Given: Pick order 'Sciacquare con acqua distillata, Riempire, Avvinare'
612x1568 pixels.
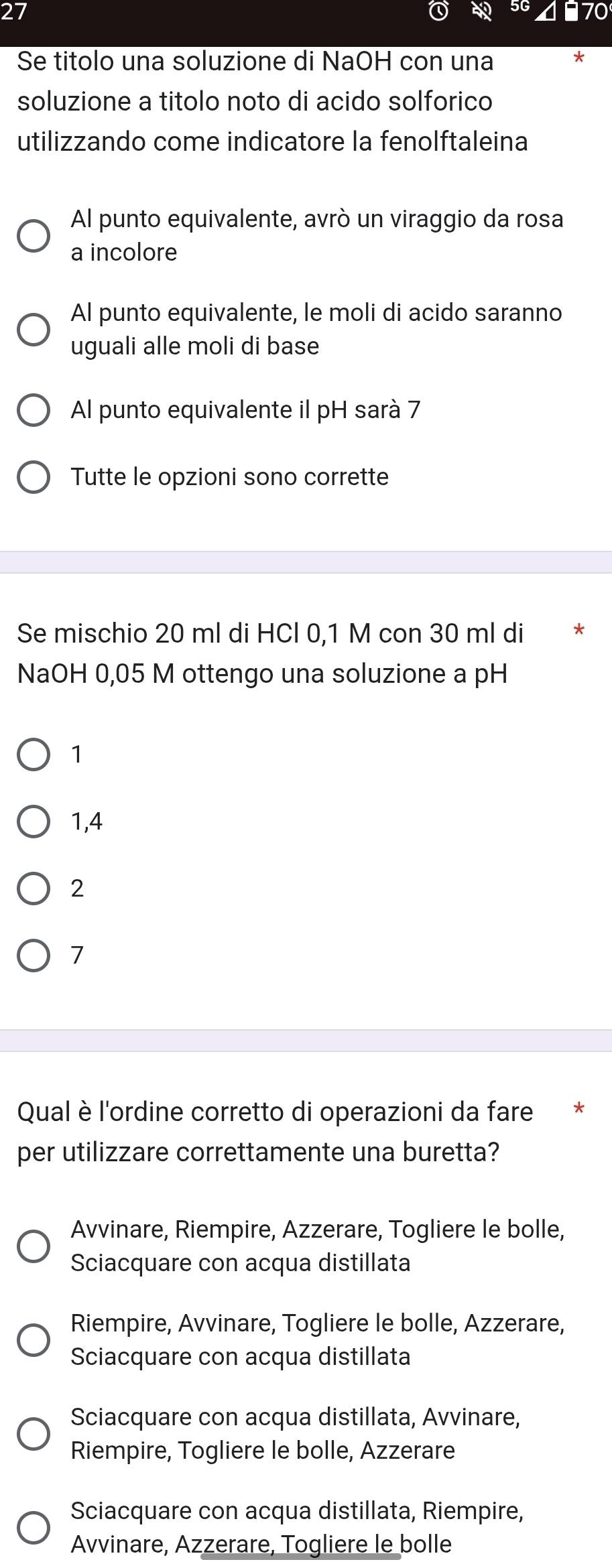Looking at the screenshot, I should (x=34, y=1528).
